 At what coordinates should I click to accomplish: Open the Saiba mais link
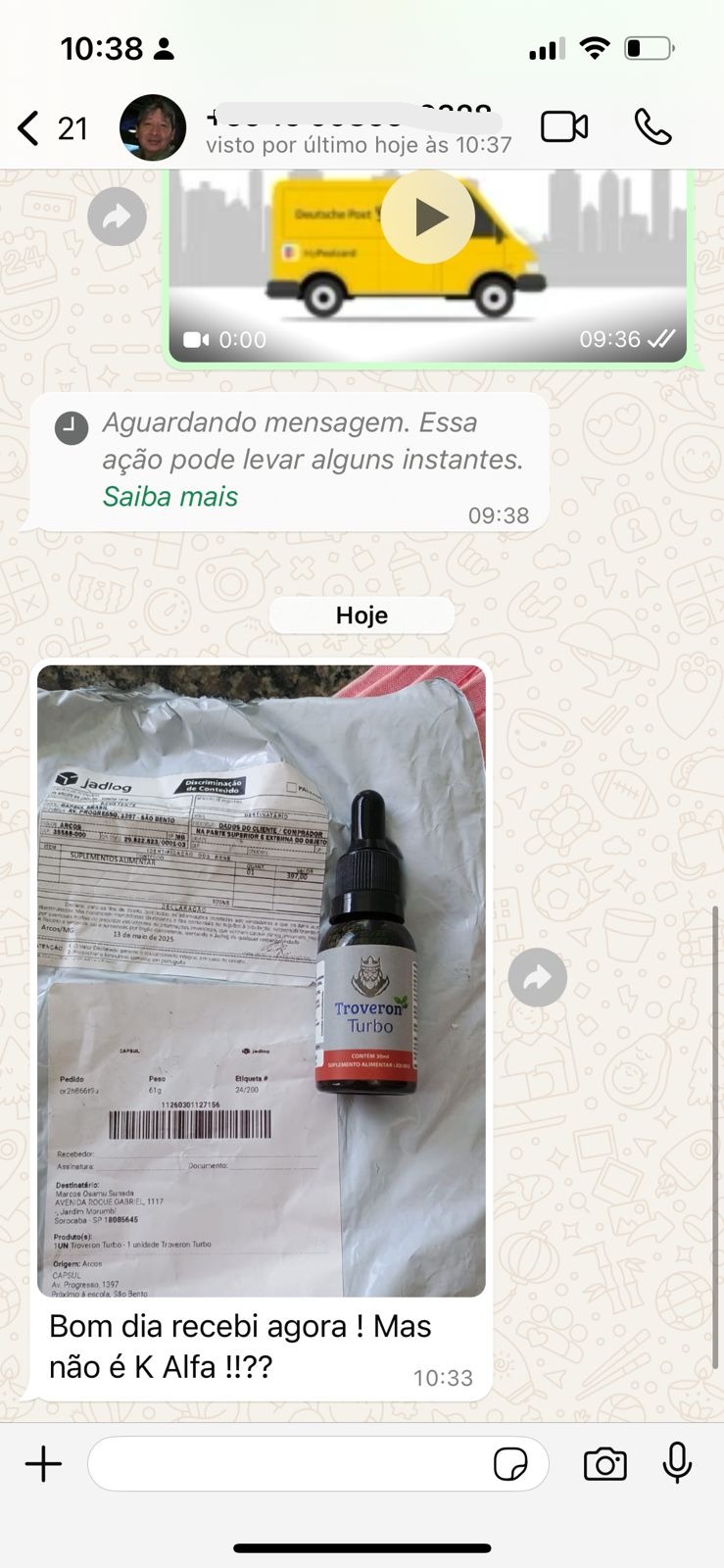169,497
